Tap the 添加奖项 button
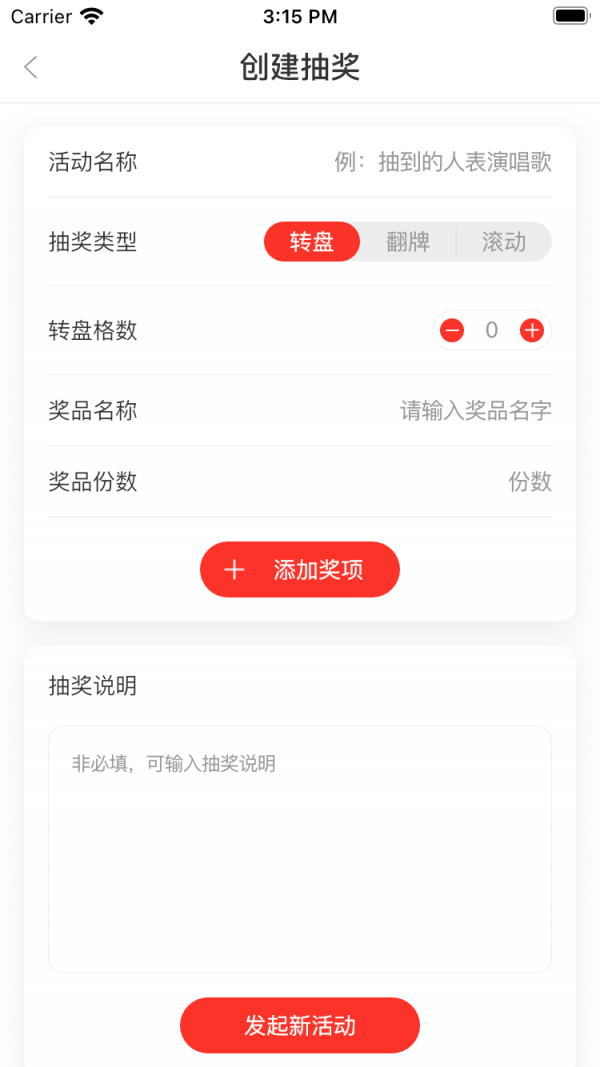Image resolution: width=600 pixels, height=1067 pixels. [300, 570]
